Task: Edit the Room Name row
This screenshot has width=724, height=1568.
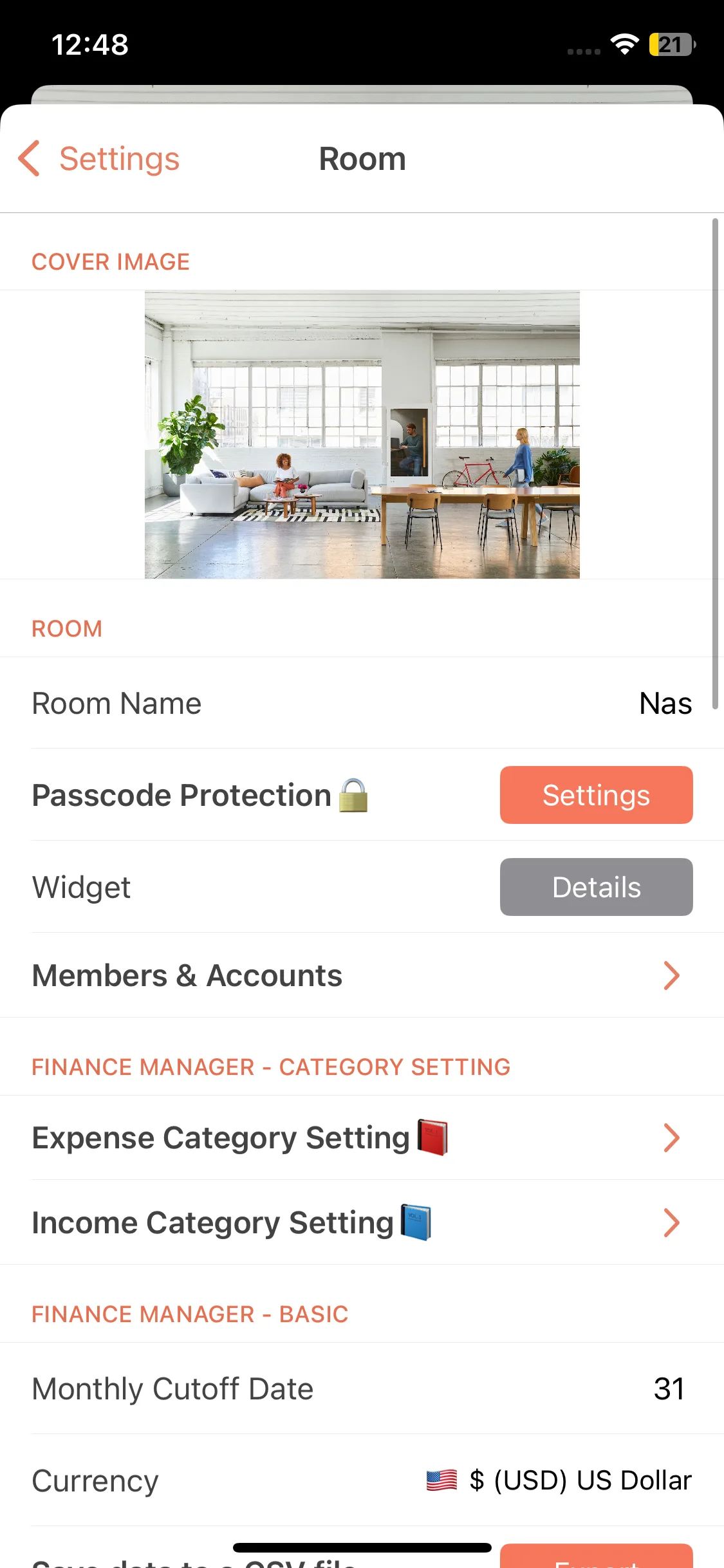Action: [362, 703]
